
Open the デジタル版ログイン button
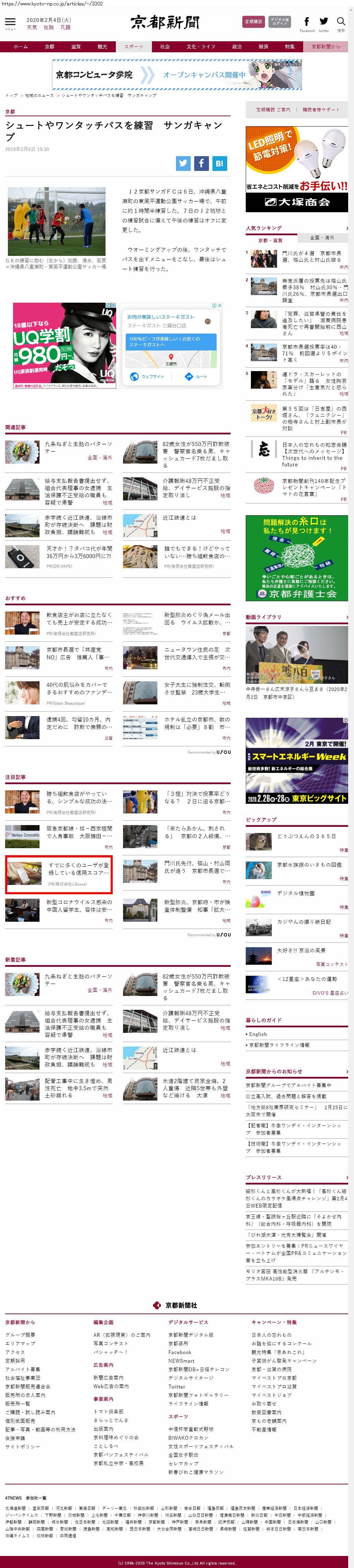coord(280,22)
